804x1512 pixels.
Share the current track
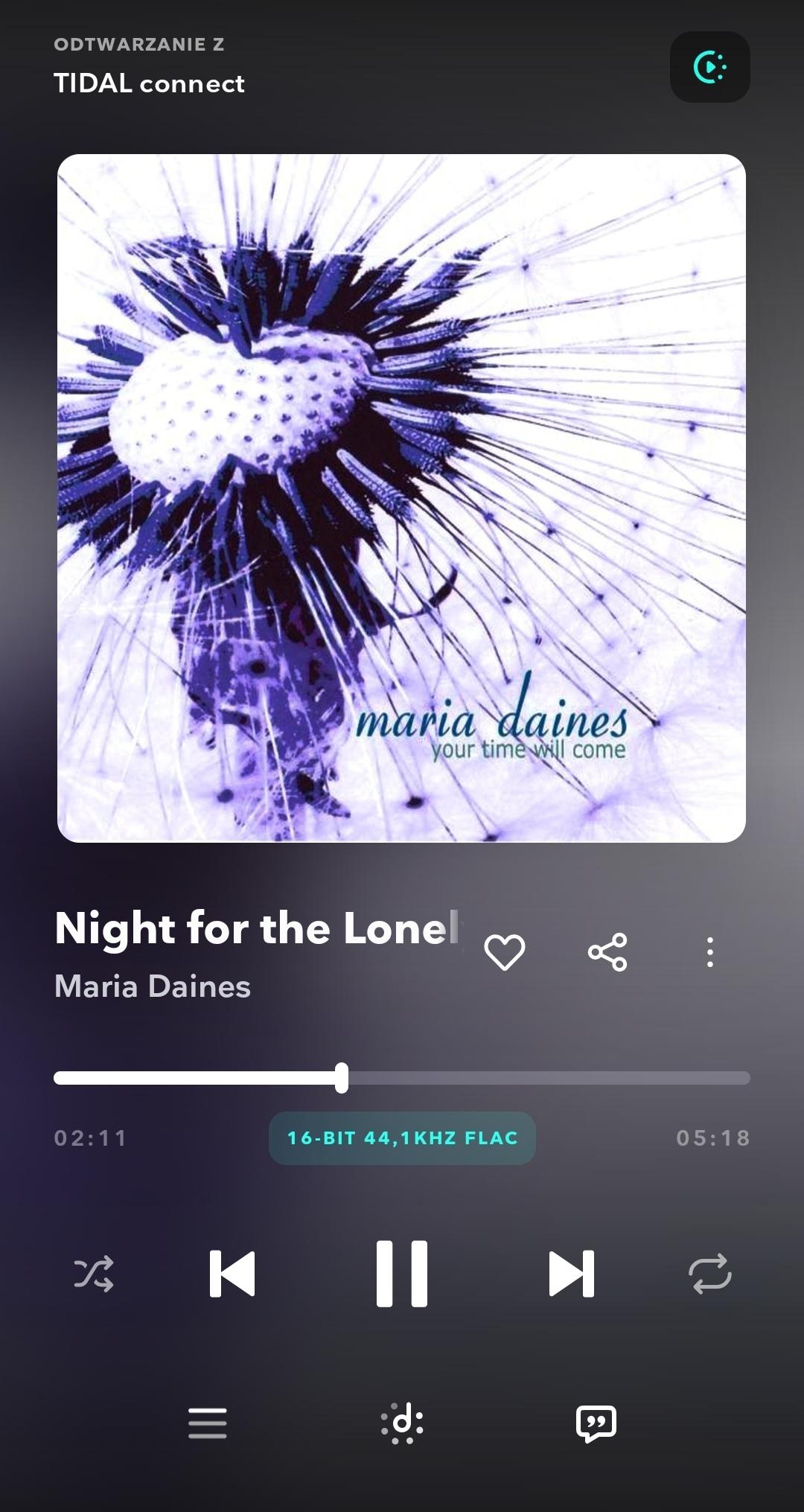pyautogui.click(x=607, y=952)
